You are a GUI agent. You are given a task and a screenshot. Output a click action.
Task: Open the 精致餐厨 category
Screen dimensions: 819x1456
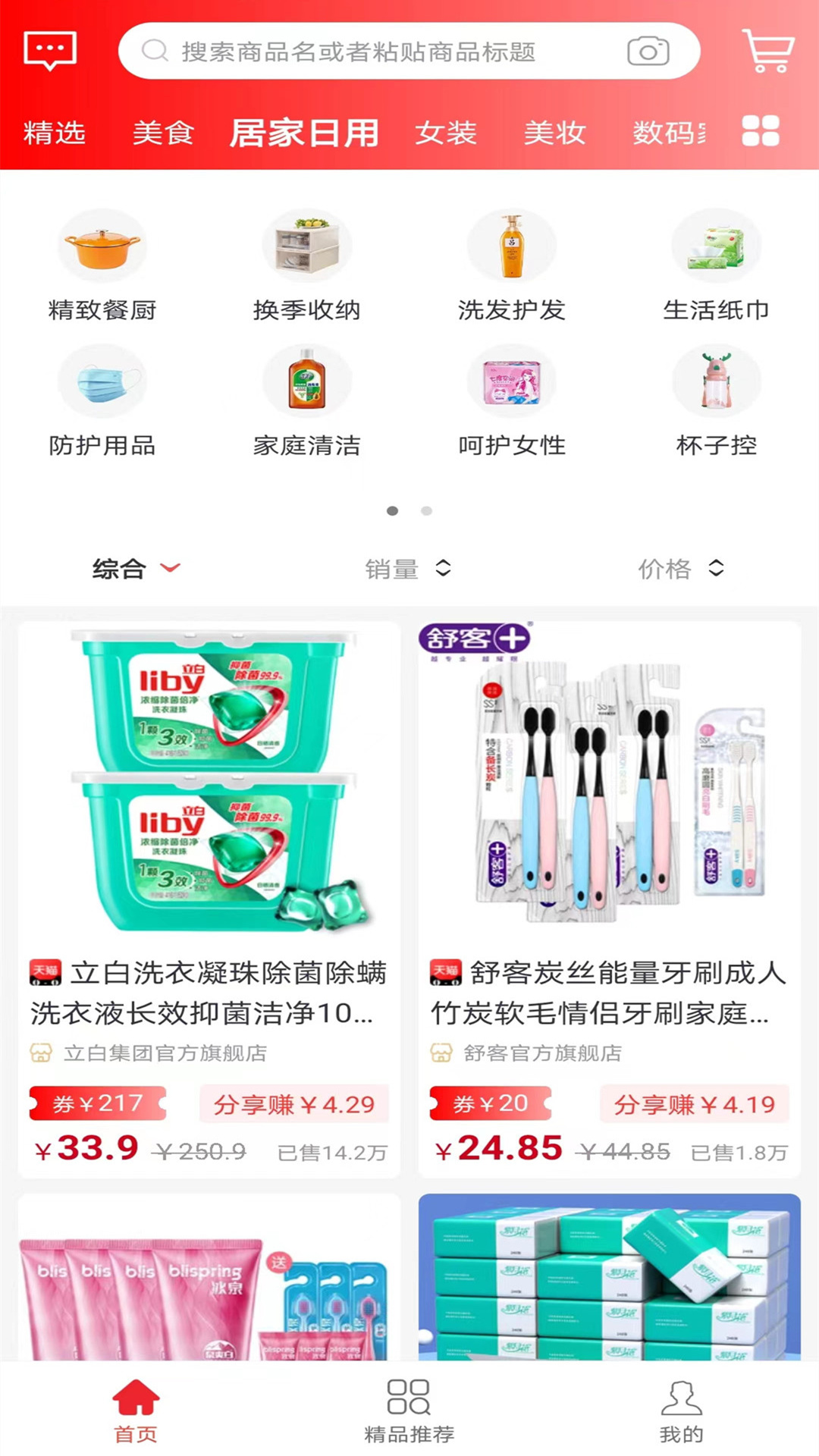click(102, 265)
